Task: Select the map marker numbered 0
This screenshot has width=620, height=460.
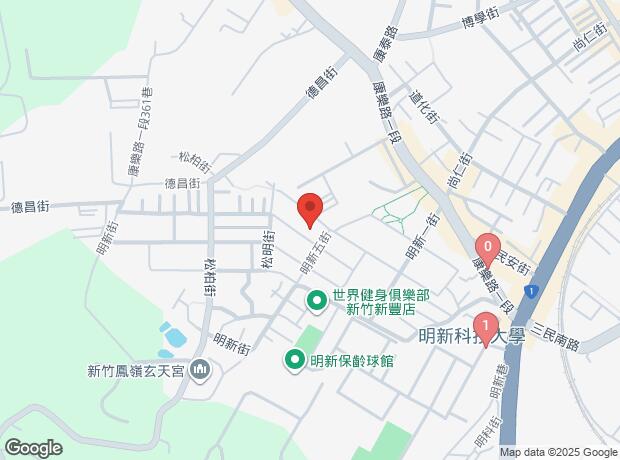Action: [x=487, y=246]
